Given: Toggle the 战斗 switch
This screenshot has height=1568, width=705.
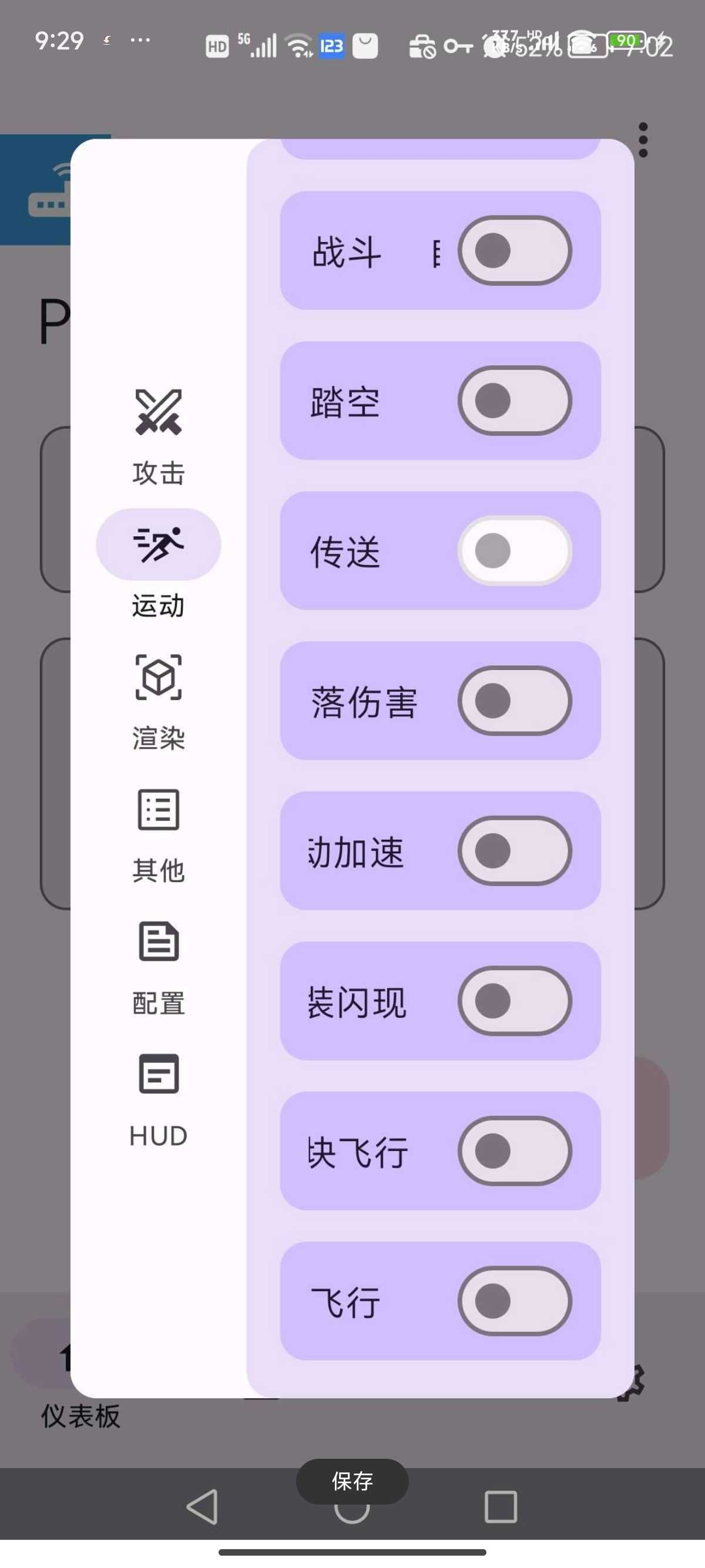Looking at the screenshot, I should point(515,250).
